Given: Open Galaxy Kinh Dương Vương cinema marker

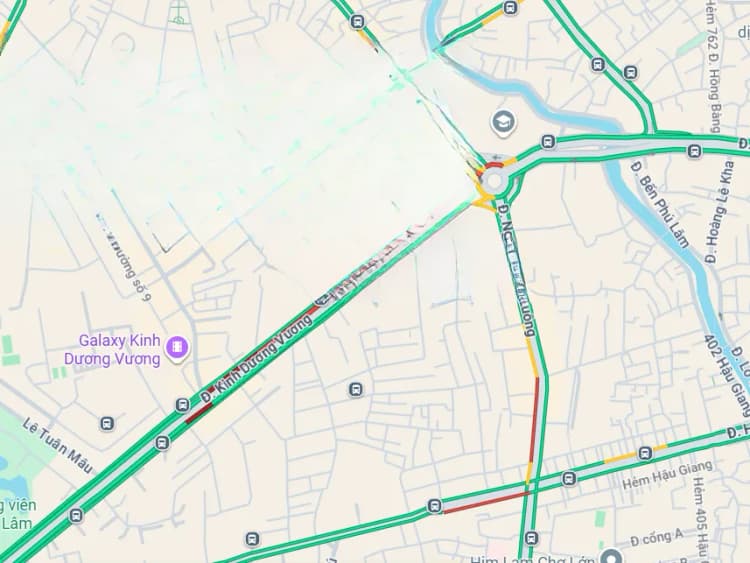Looking at the screenshot, I should pyautogui.click(x=179, y=347).
